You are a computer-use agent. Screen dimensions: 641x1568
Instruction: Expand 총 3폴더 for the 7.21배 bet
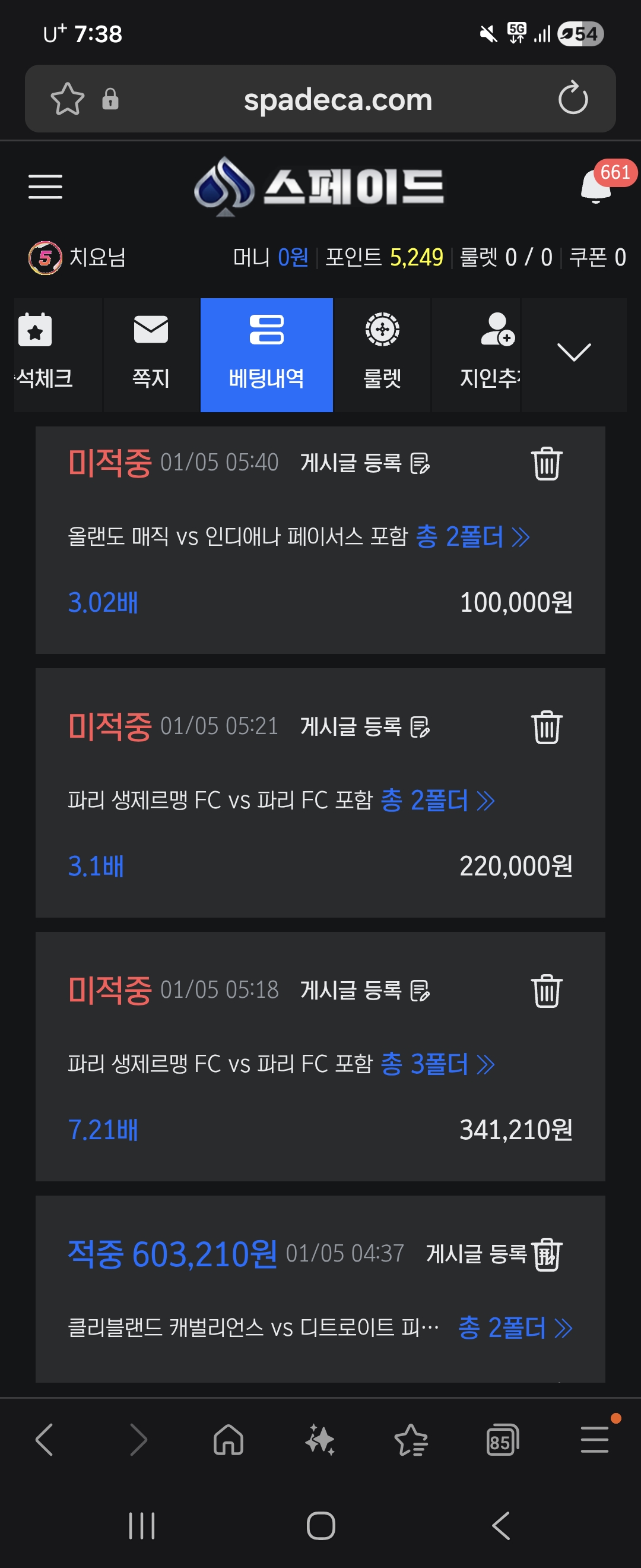tap(437, 1064)
